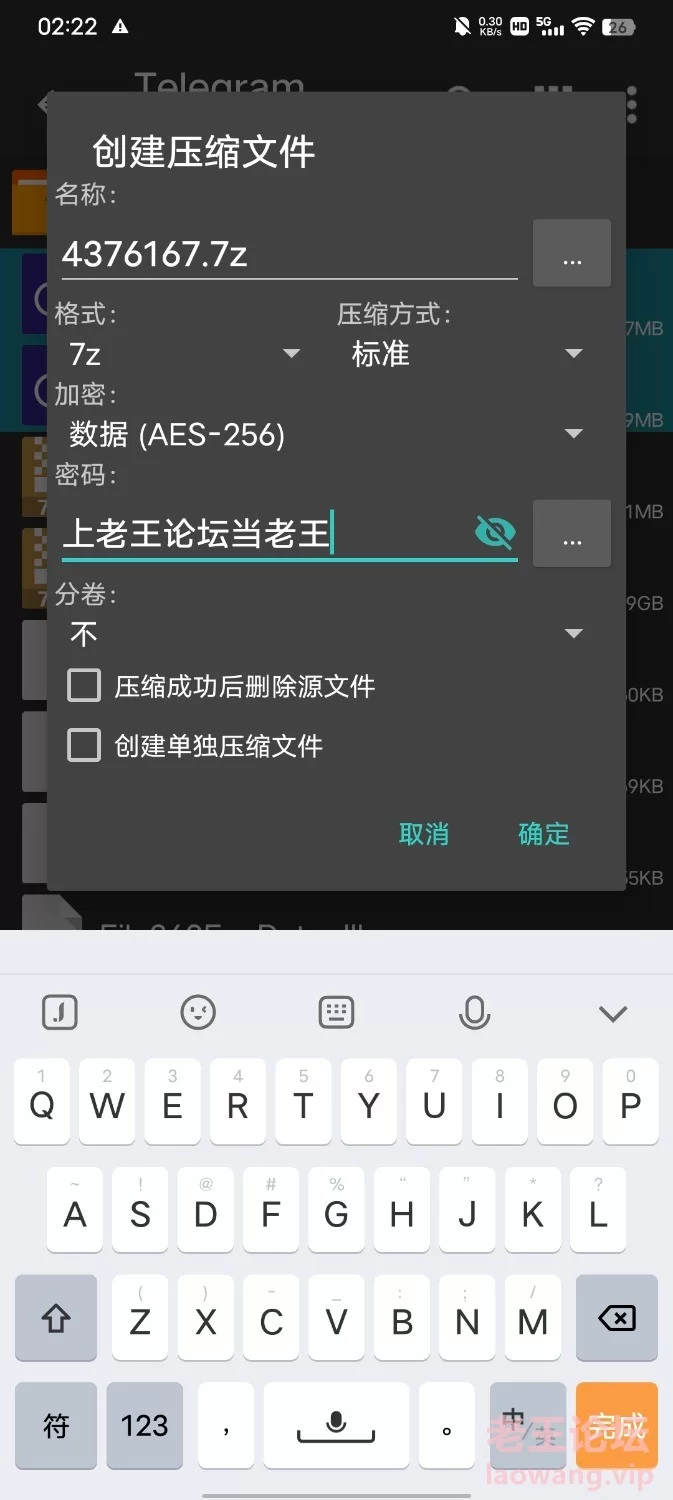
Task: Collapse the keyboard with down chevron
Action: tap(612, 1014)
